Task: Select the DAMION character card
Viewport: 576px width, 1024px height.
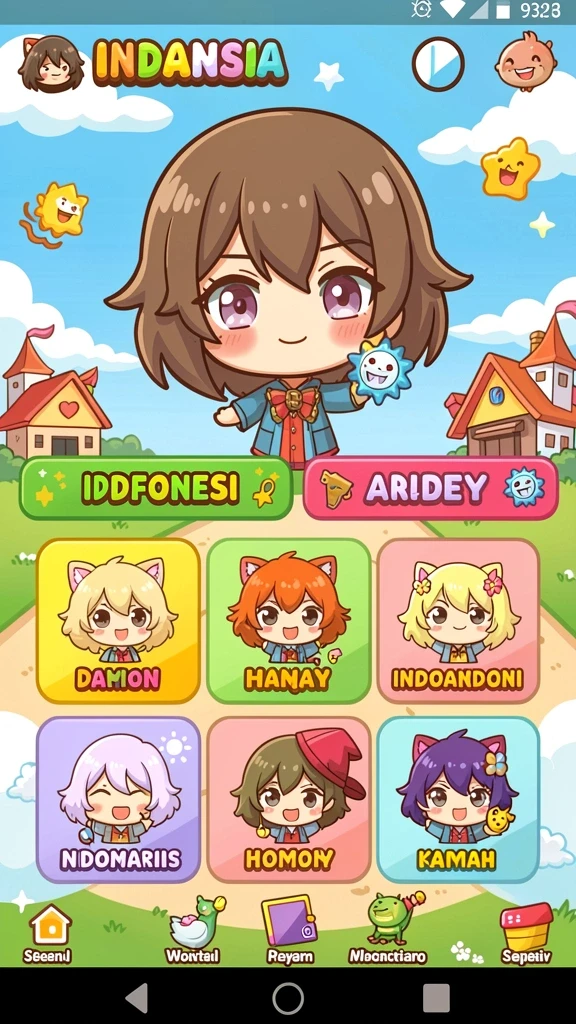Action: coord(118,620)
